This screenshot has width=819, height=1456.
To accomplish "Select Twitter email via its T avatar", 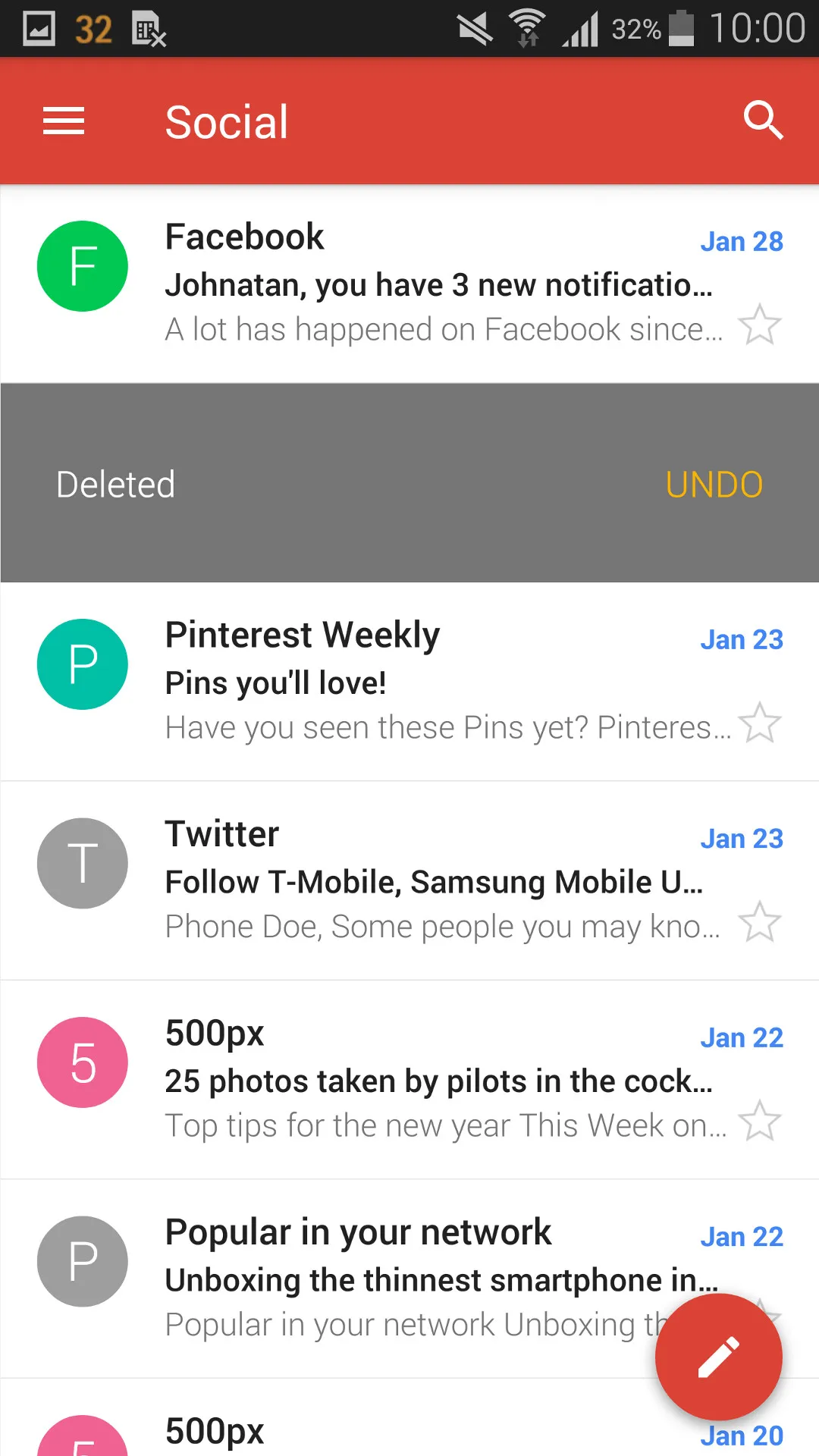I will [83, 863].
